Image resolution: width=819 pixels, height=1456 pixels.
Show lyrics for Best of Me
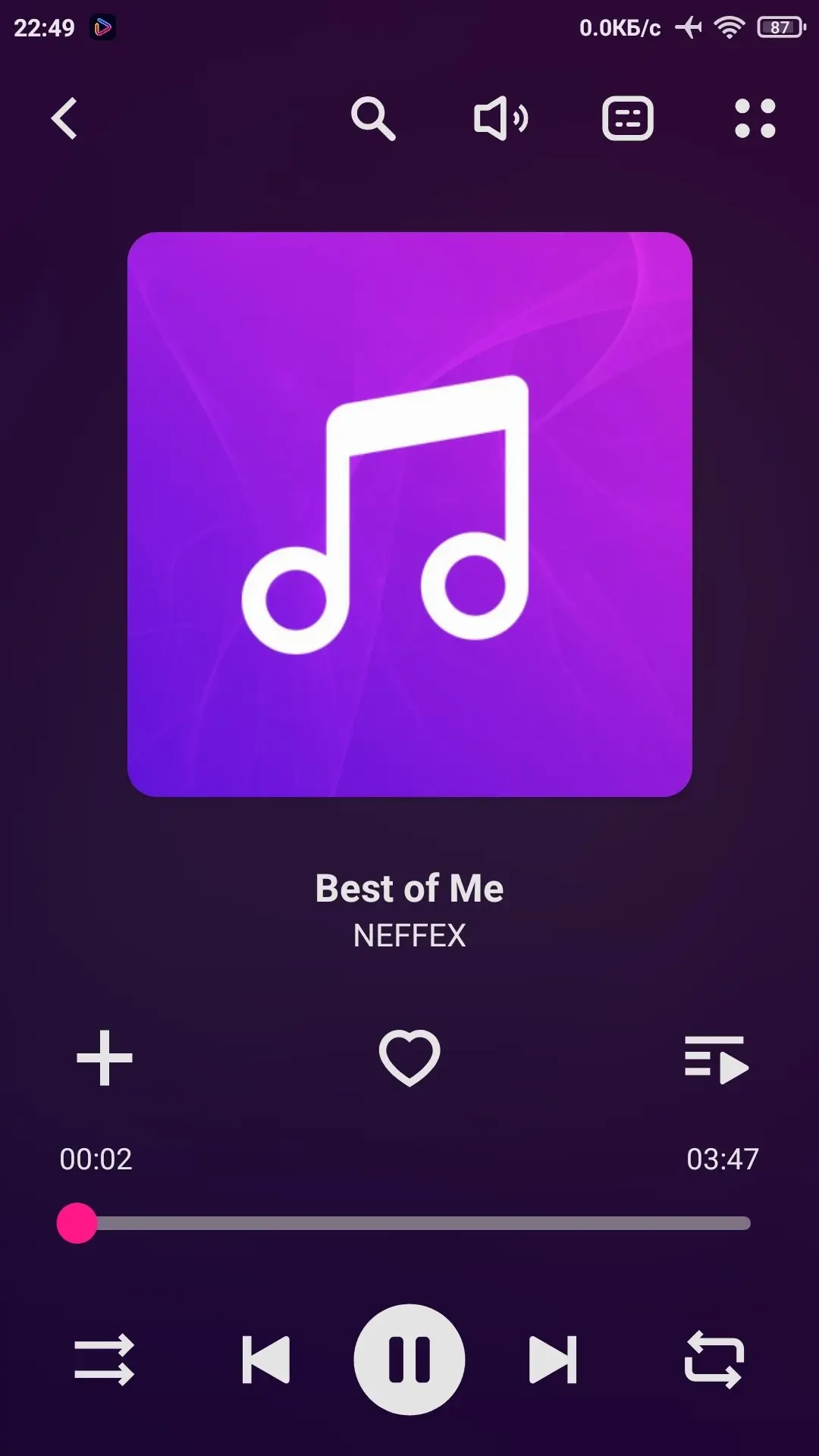[x=627, y=119]
